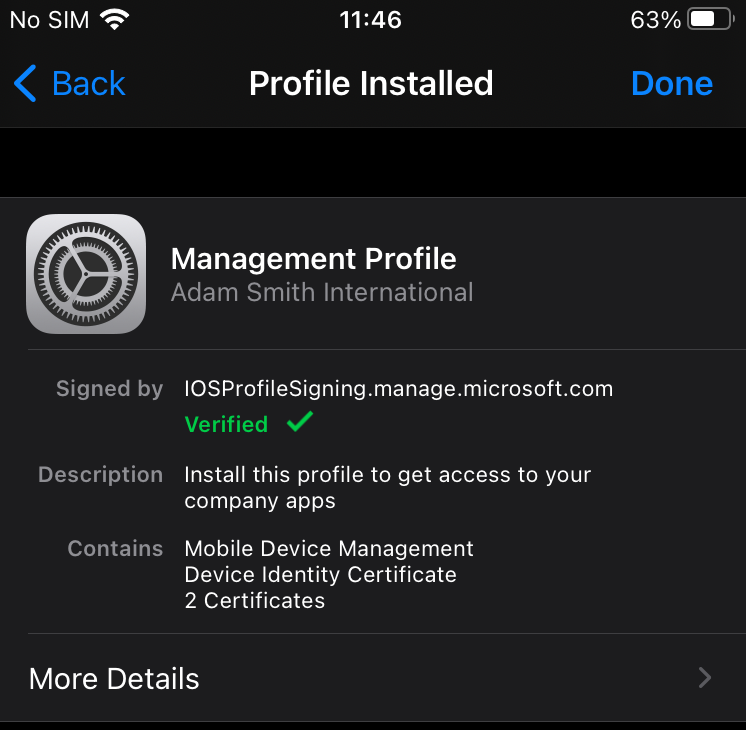This screenshot has height=730, width=746.
Task: Go back to the previous screen
Action: [x=70, y=84]
